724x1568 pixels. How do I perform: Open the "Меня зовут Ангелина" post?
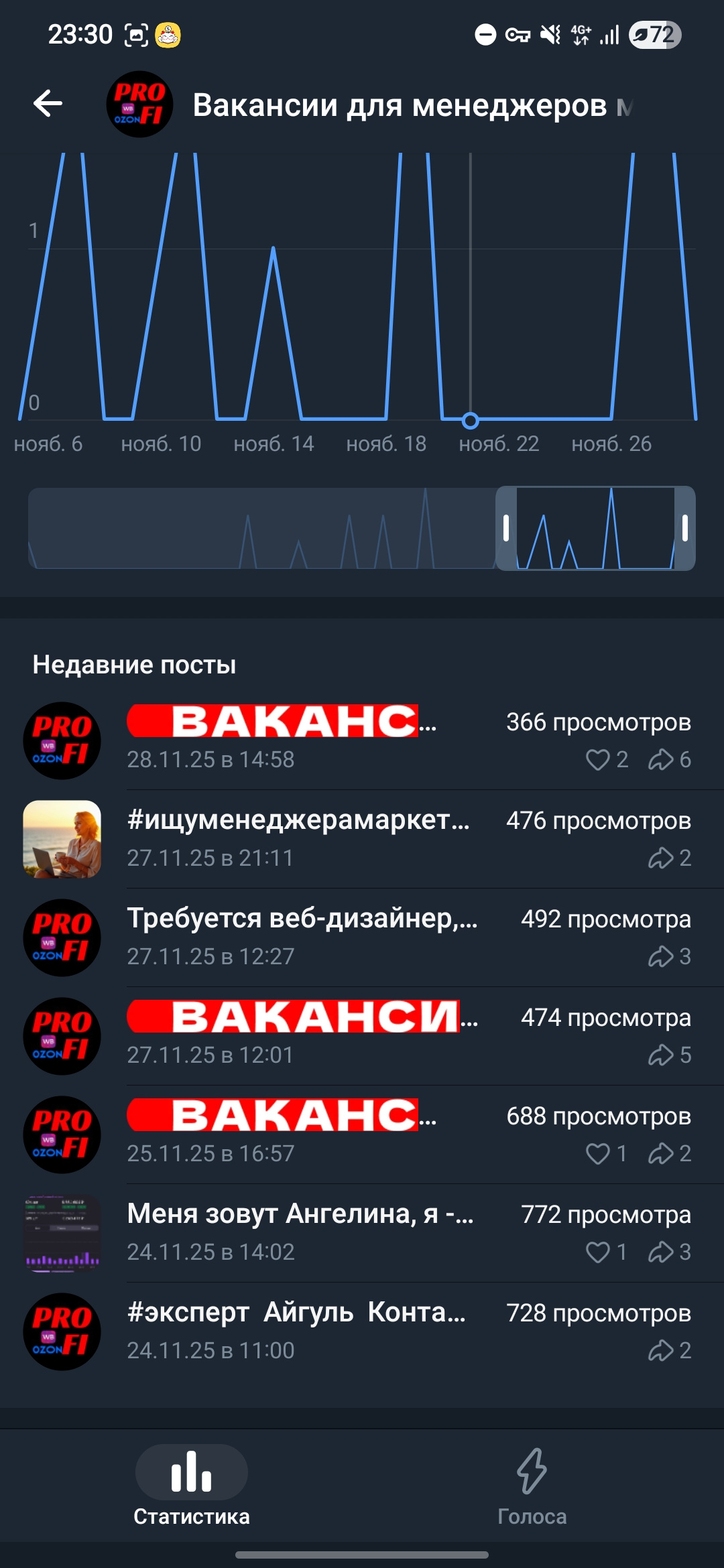362,1232
